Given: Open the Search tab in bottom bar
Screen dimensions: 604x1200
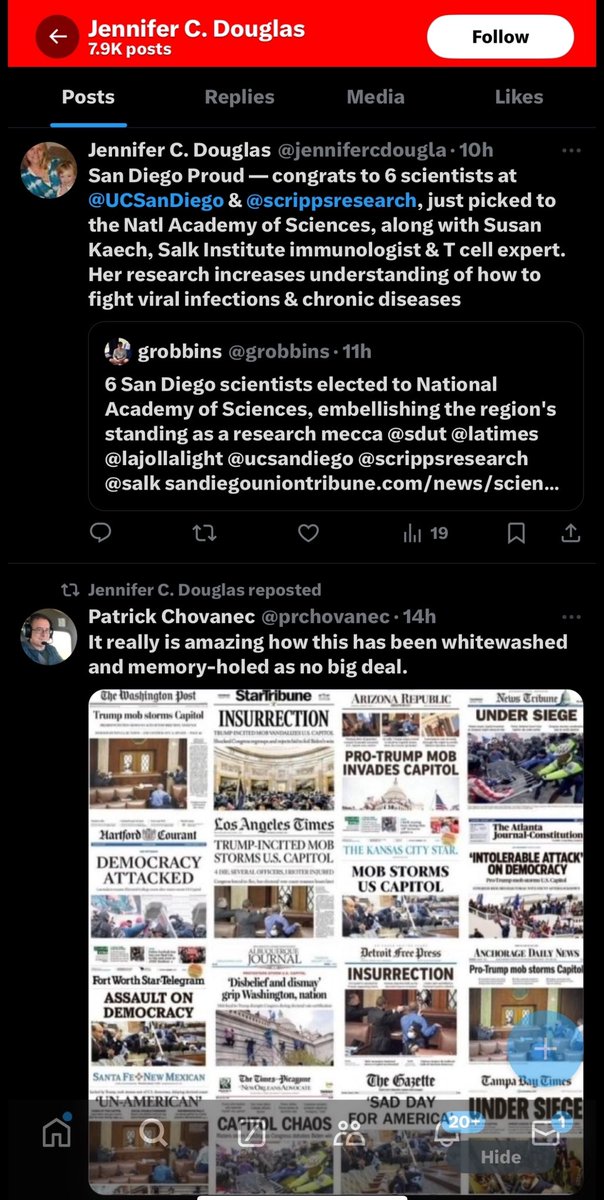Looking at the screenshot, I should click(153, 1132).
